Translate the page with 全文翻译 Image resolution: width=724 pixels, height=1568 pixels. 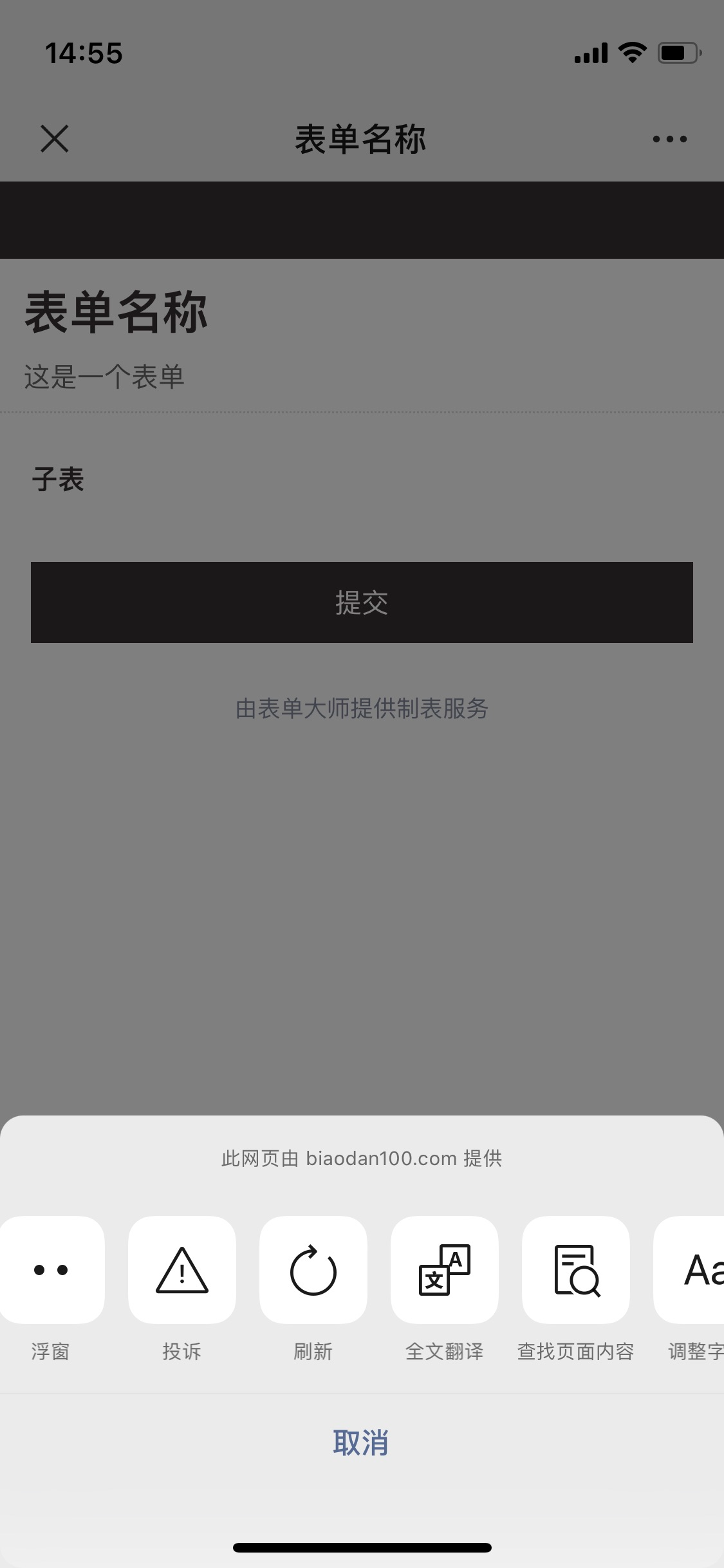tap(445, 1269)
